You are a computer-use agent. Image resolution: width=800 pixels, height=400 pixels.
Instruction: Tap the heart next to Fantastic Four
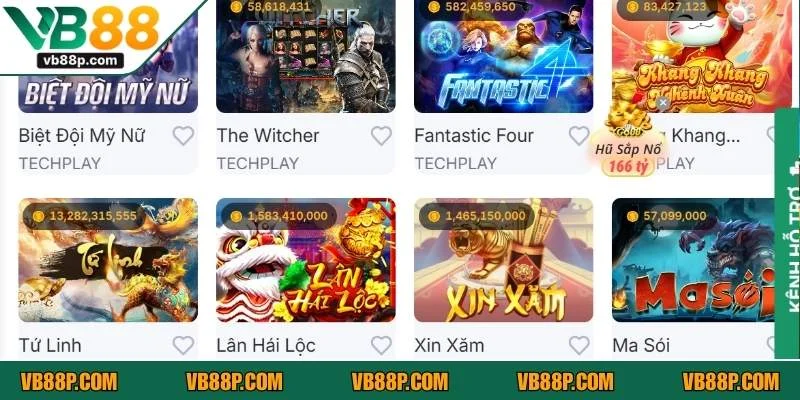click(x=579, y=136)
